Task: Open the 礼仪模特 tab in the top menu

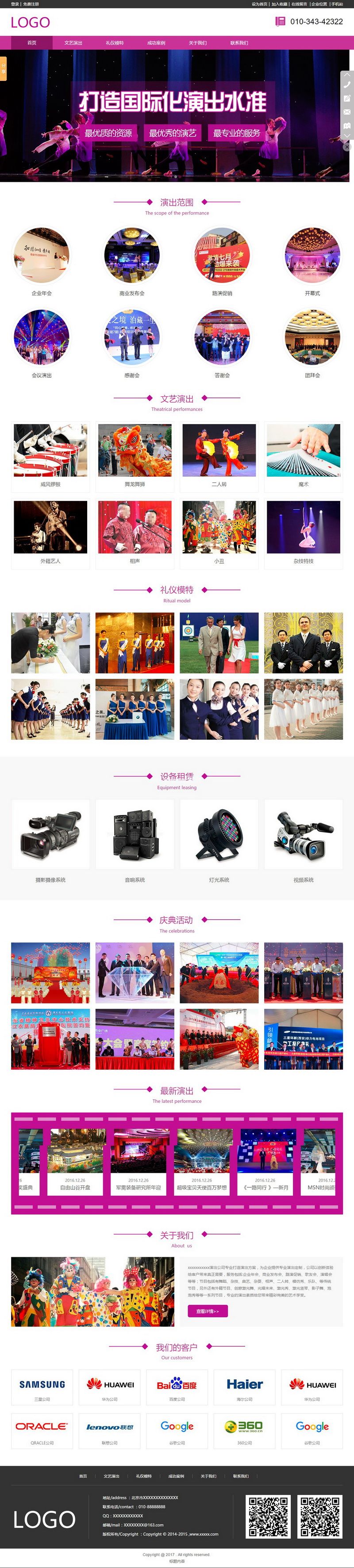Action: (x=115, y=42)
